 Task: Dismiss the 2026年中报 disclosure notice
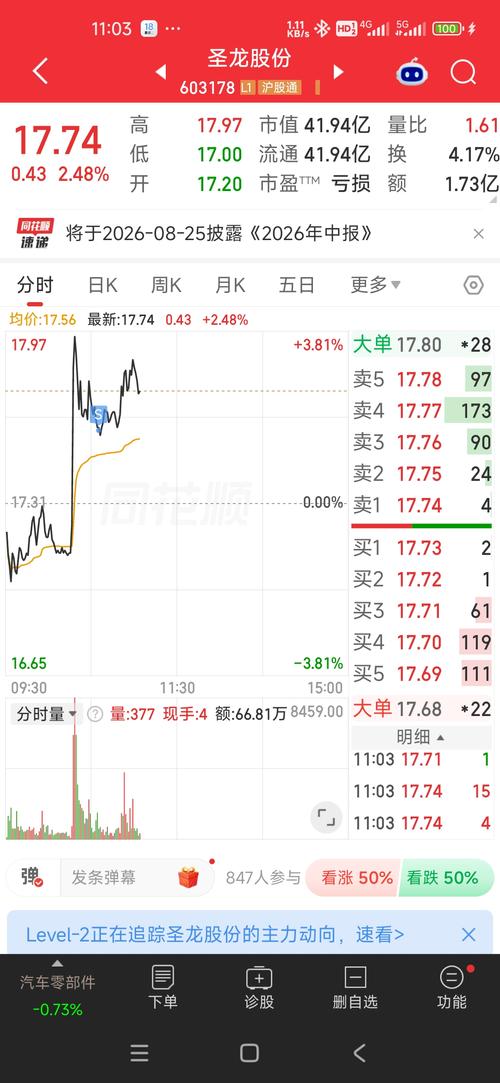479,234
